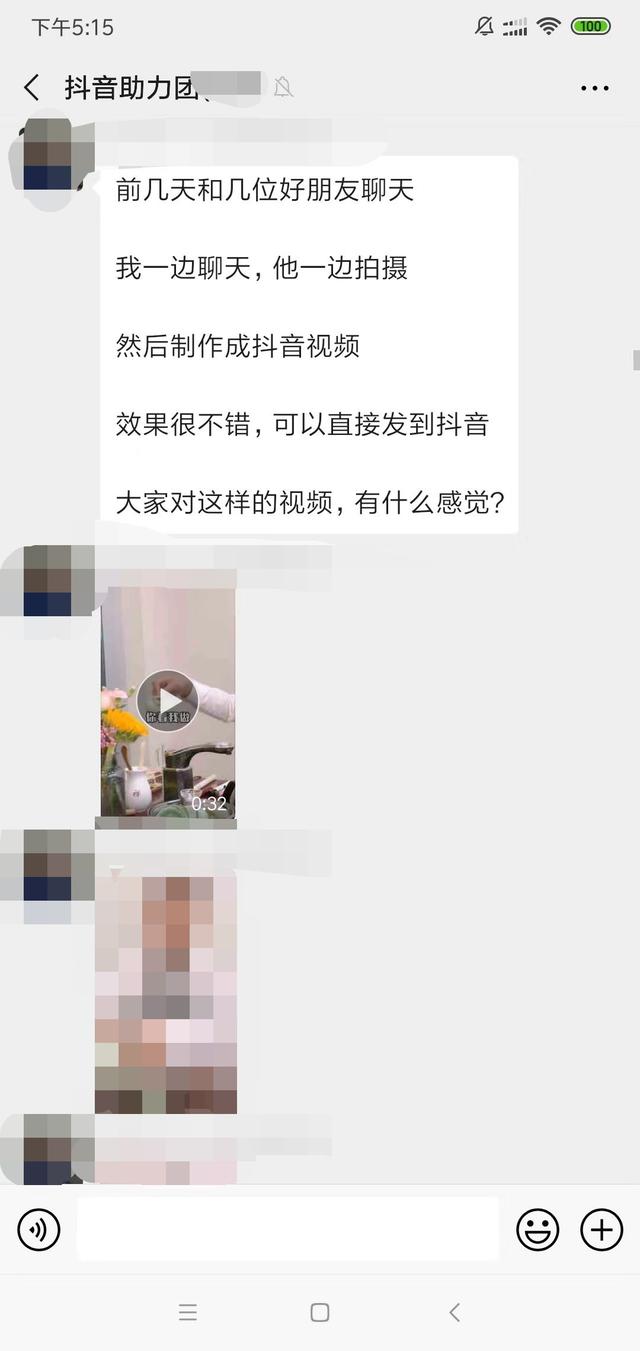Tap the system back arrow

(455, 1313)
